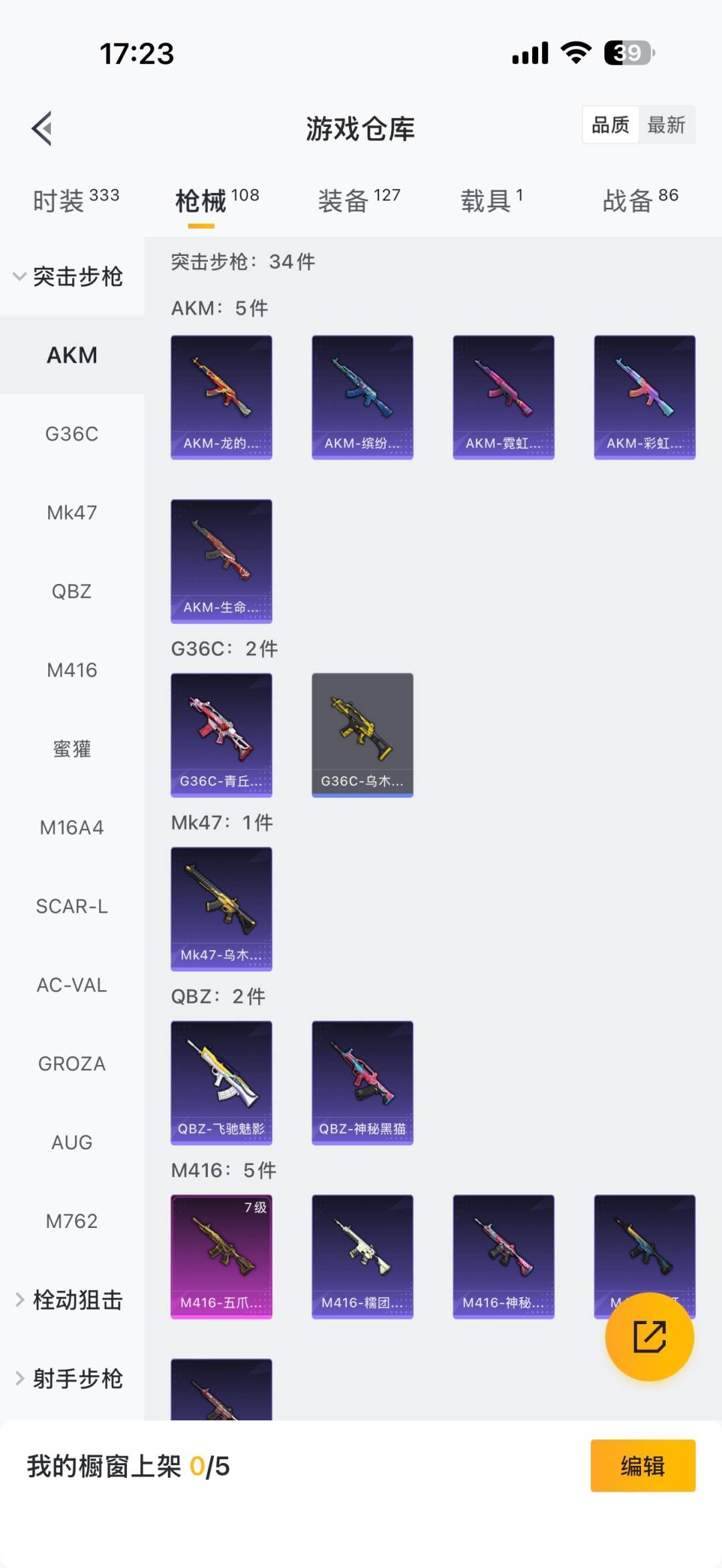Open the level 7 M416-五爪 skin

point(221,1256)
